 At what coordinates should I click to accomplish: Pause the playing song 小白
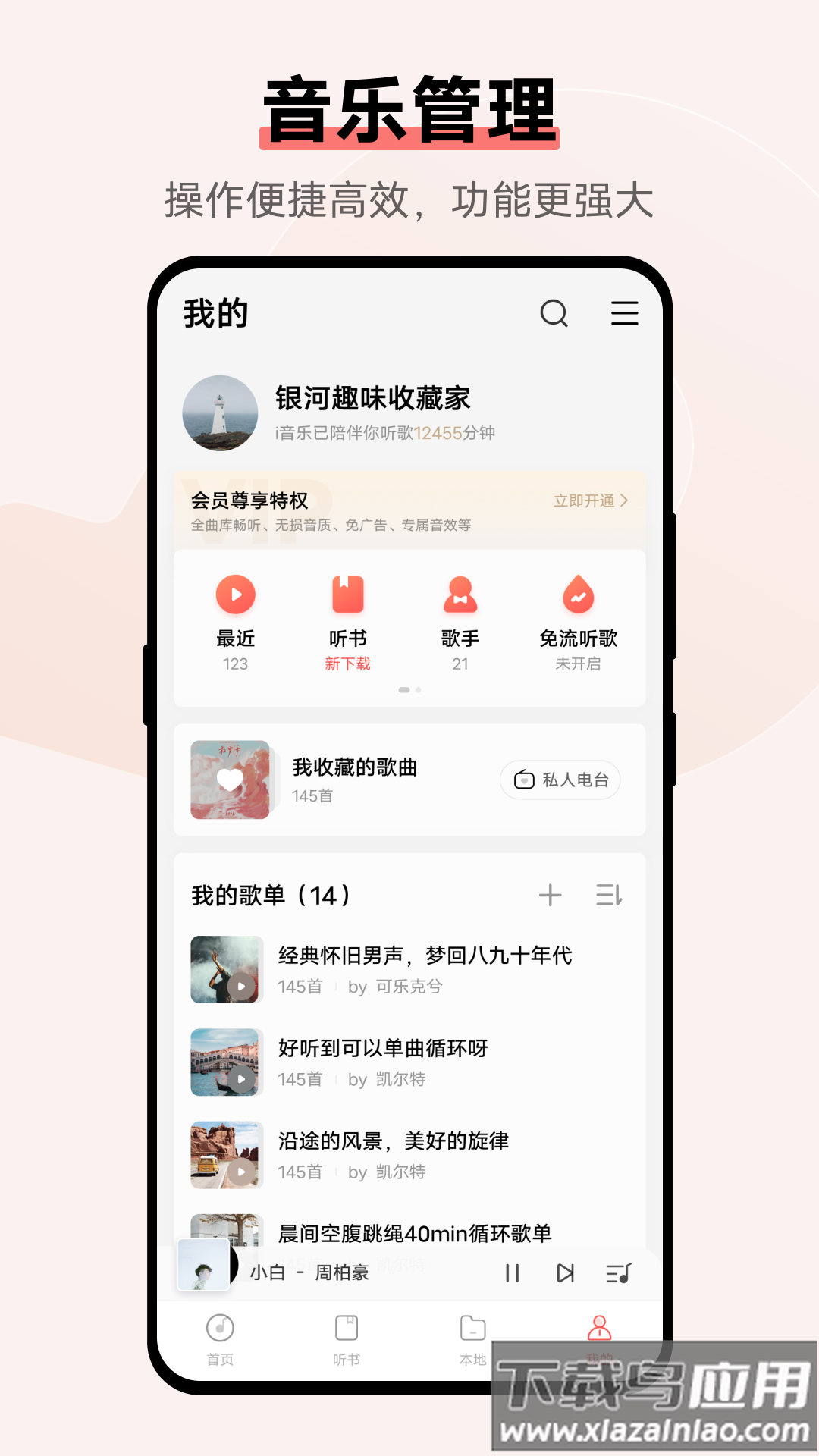(513, 1273)
